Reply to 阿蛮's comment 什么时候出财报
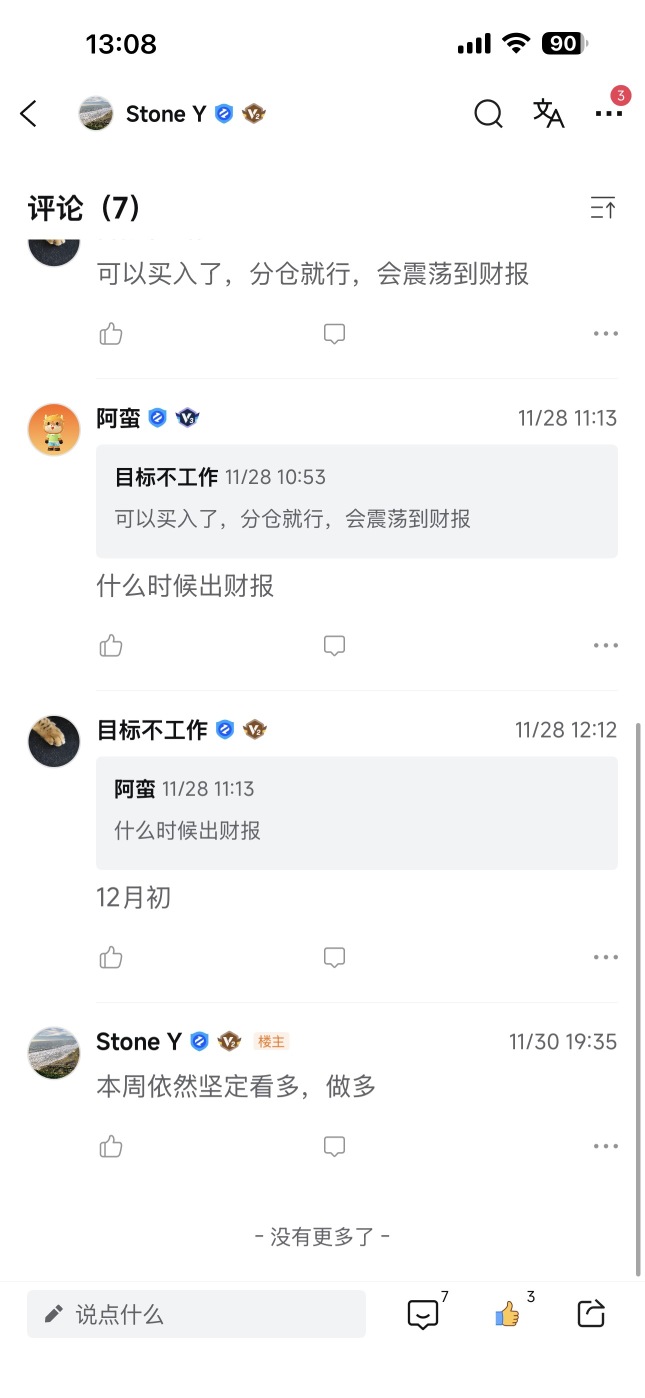 [335, 646]
